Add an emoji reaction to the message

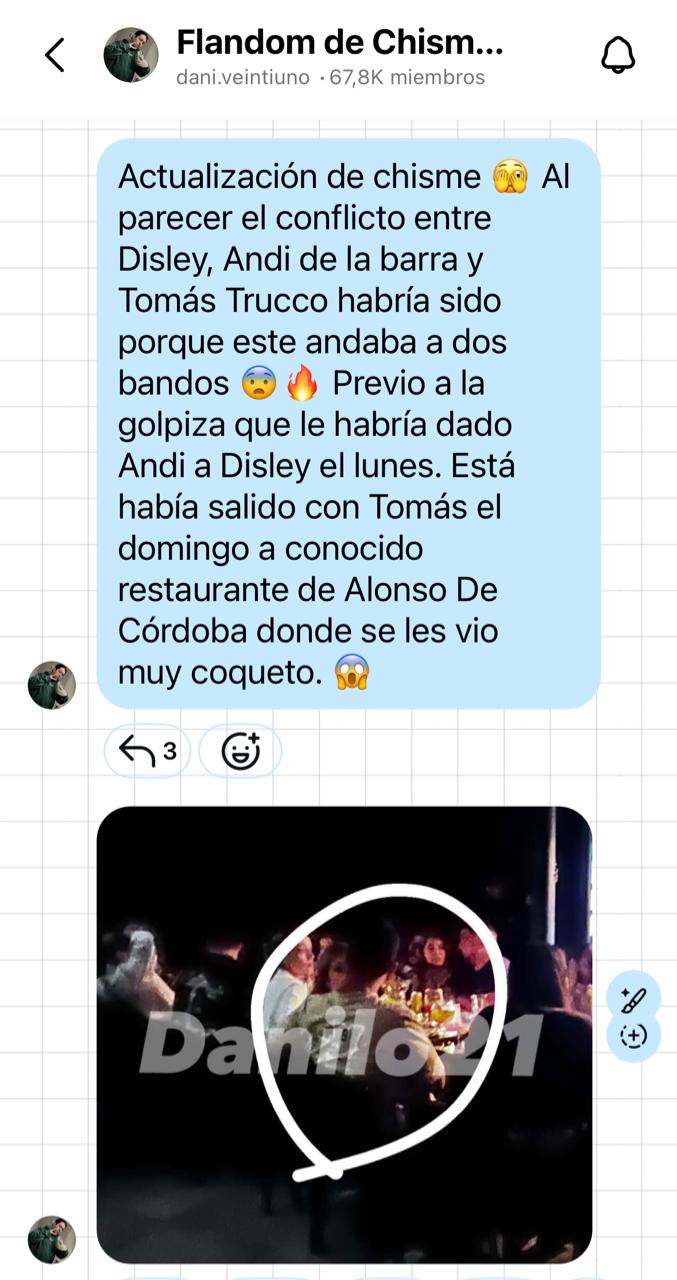point(240,751)
